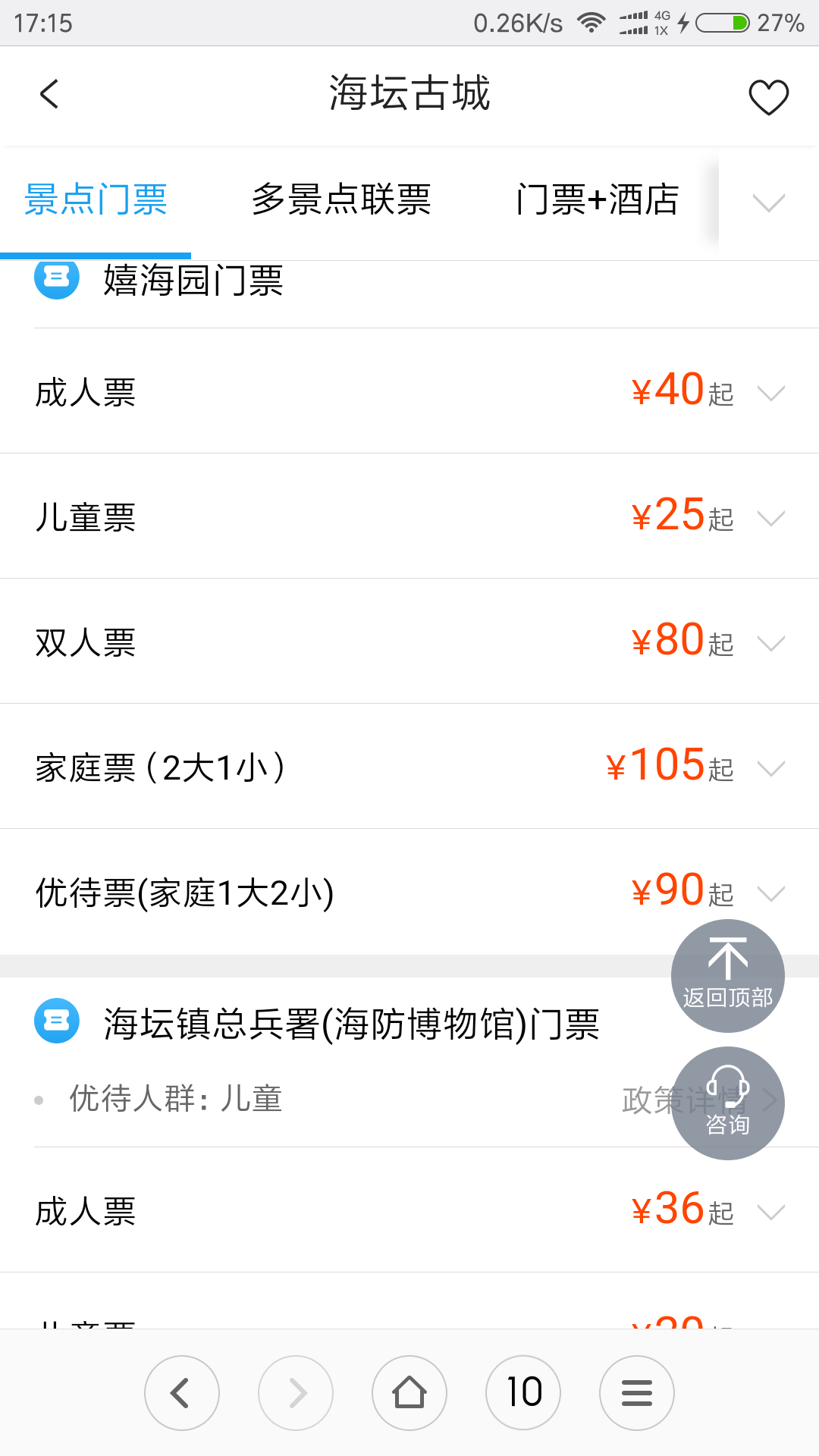This screenshot has height=1456, width=819.
Task: Favorite 海坛古城 with the heart icon
Action: tap(768, 97)
